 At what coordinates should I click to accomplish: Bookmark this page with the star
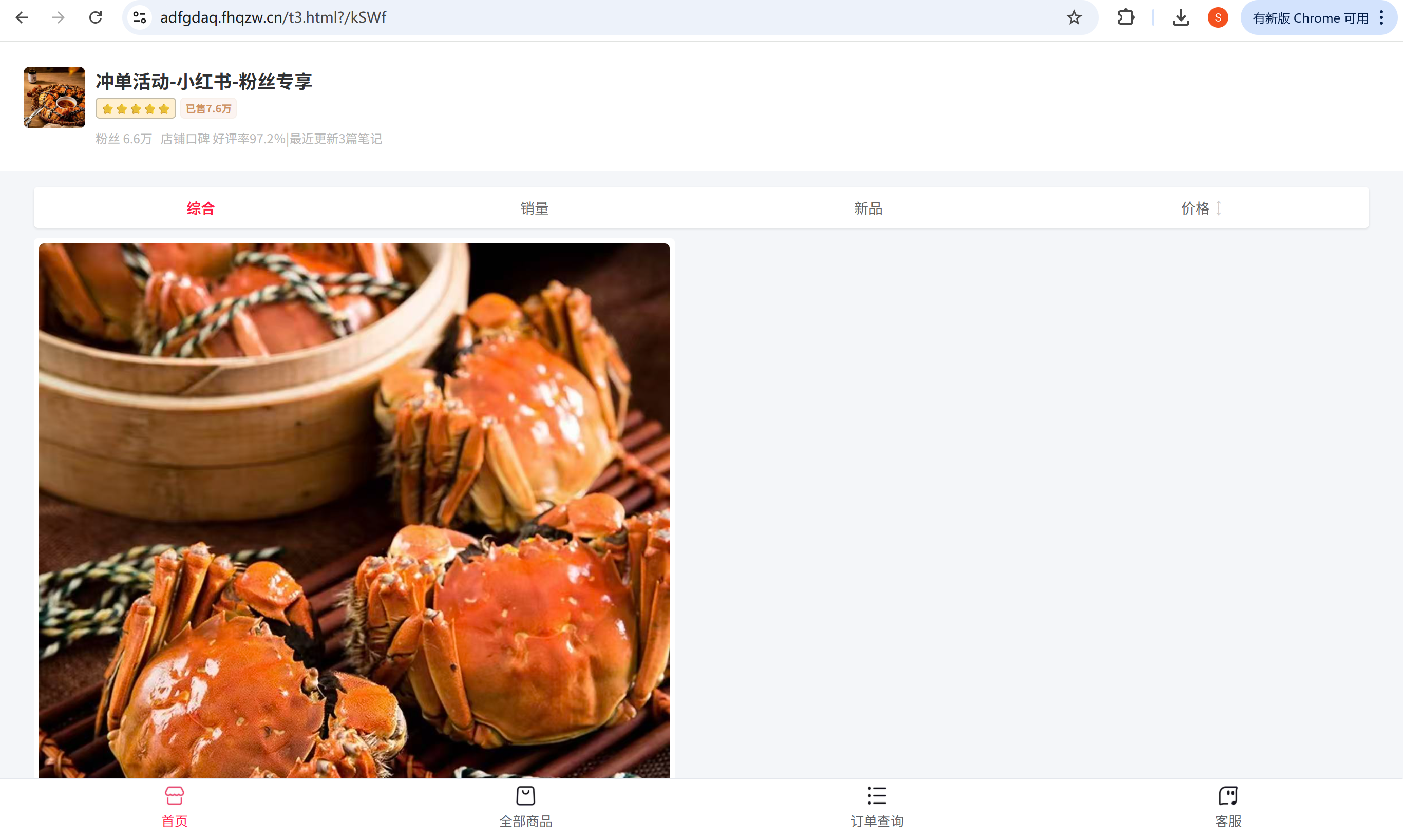tap(1074, 17)
